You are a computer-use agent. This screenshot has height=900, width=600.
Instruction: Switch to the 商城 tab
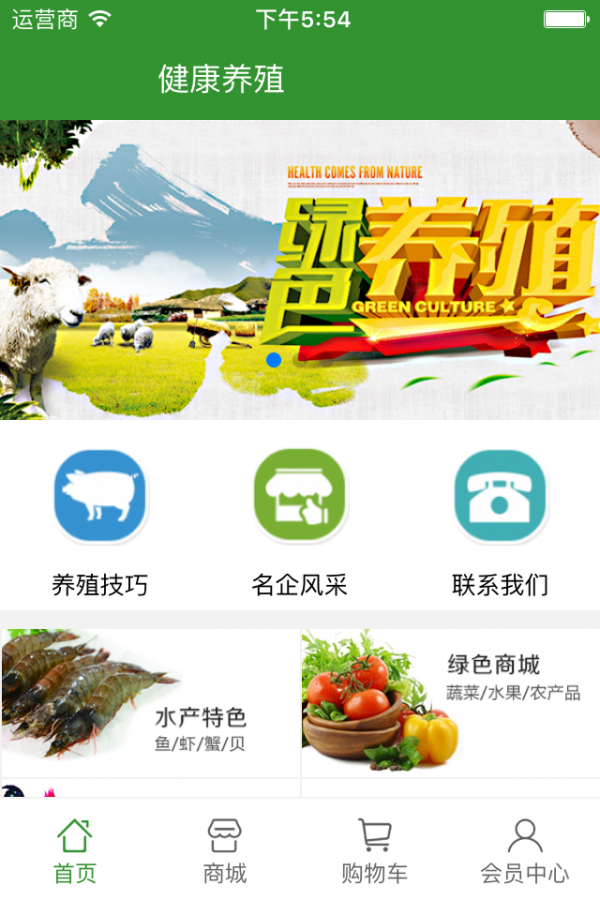tap(225, 850)
